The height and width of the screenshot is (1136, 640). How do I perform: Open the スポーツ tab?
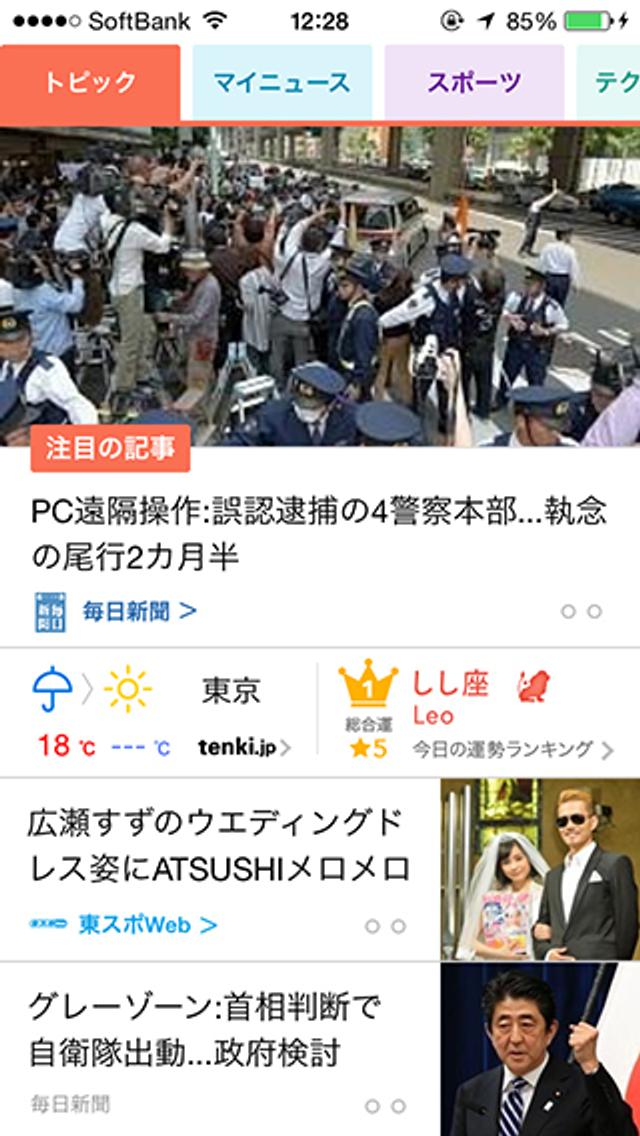(x=474, y=83)
